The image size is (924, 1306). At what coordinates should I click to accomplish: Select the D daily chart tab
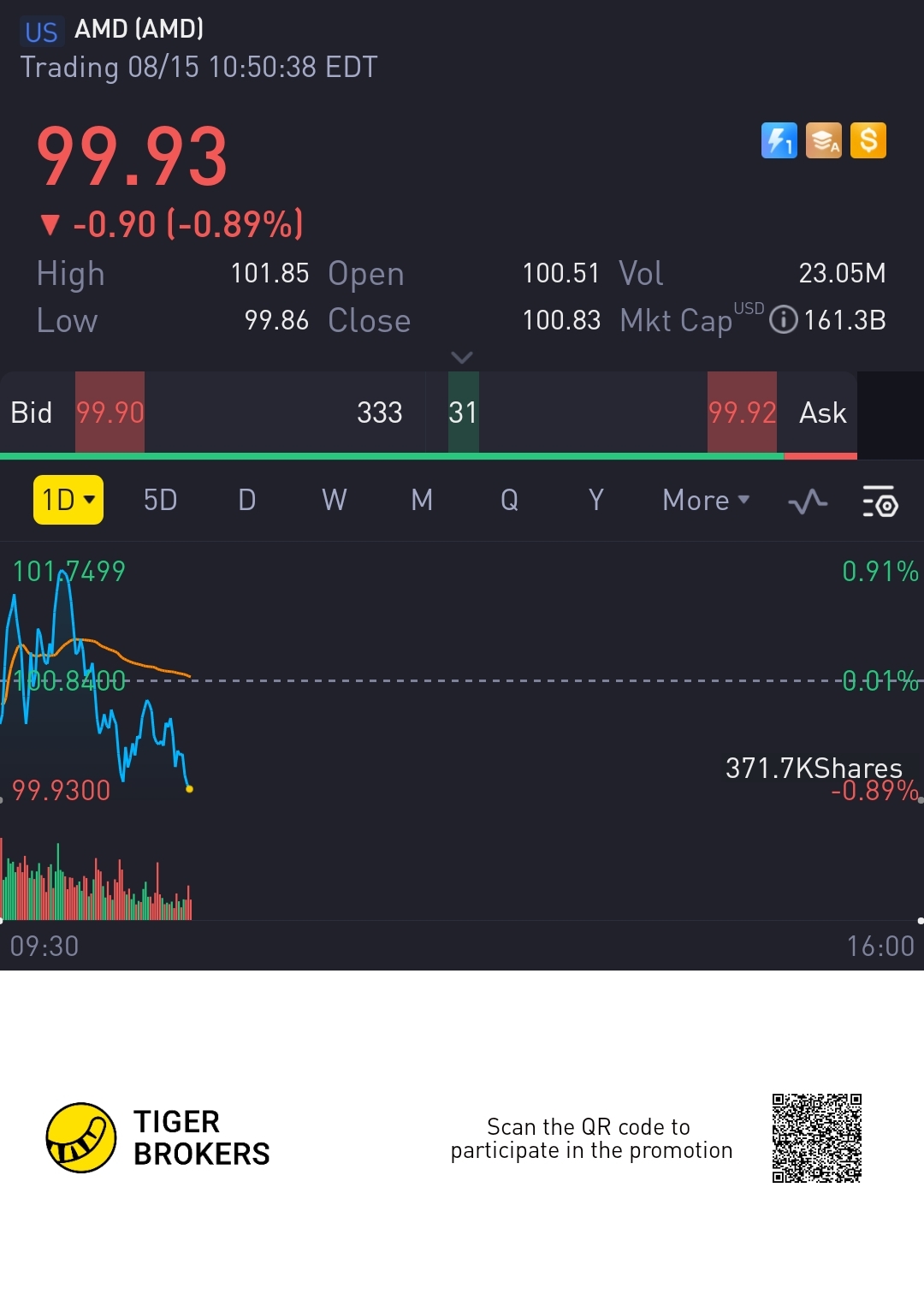[247, 500]
